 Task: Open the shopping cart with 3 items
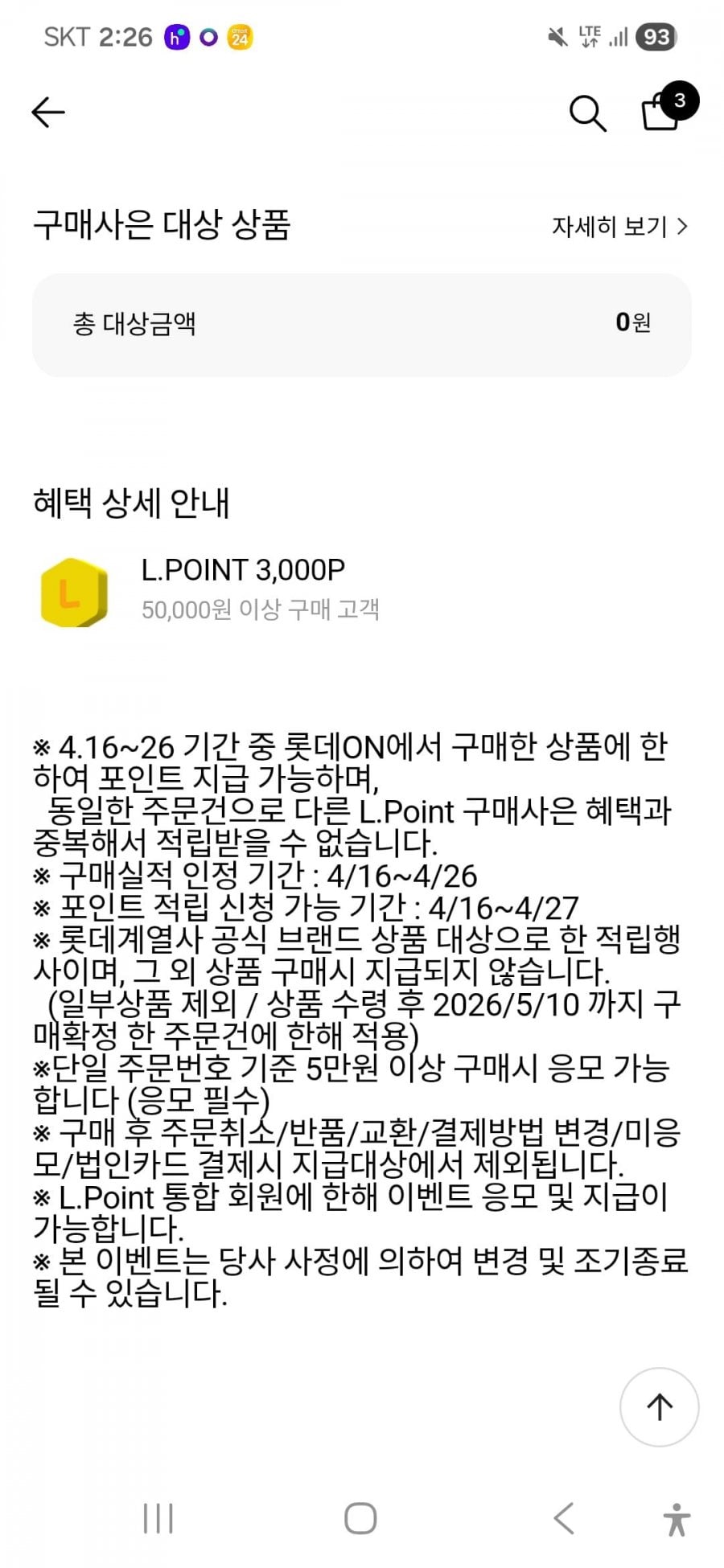tap(668, 108)
